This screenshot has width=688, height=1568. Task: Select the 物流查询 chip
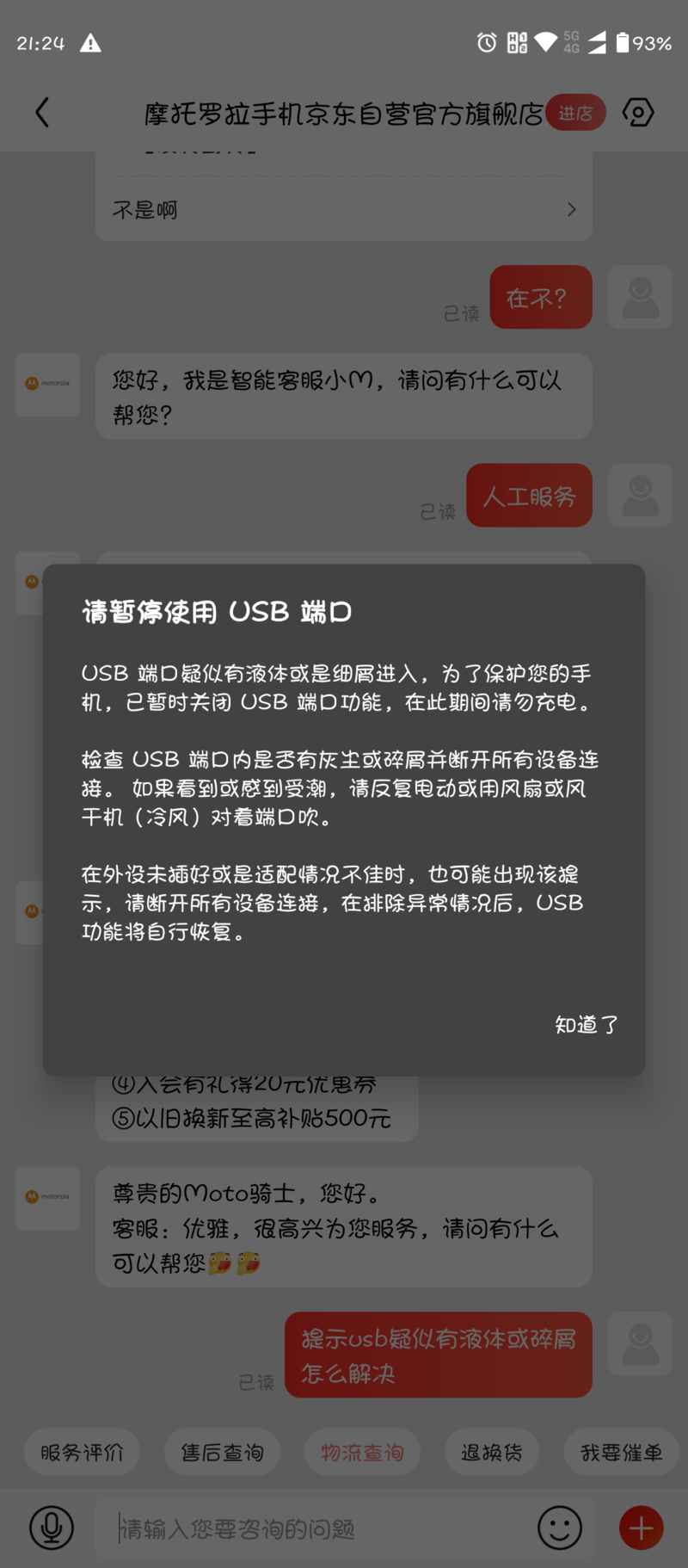point(362,1453)
